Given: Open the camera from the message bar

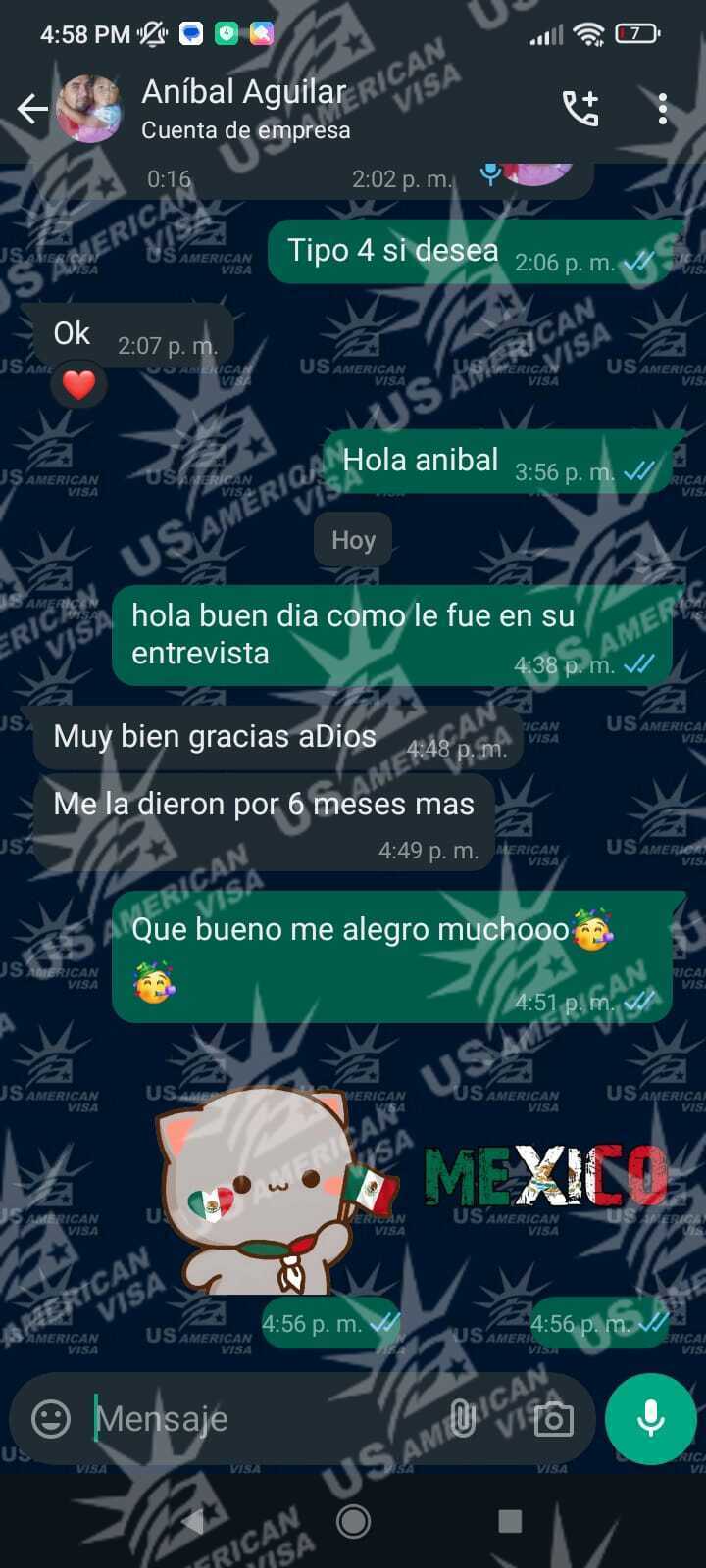Looking at the screenshot, I should click(553, 1418).
